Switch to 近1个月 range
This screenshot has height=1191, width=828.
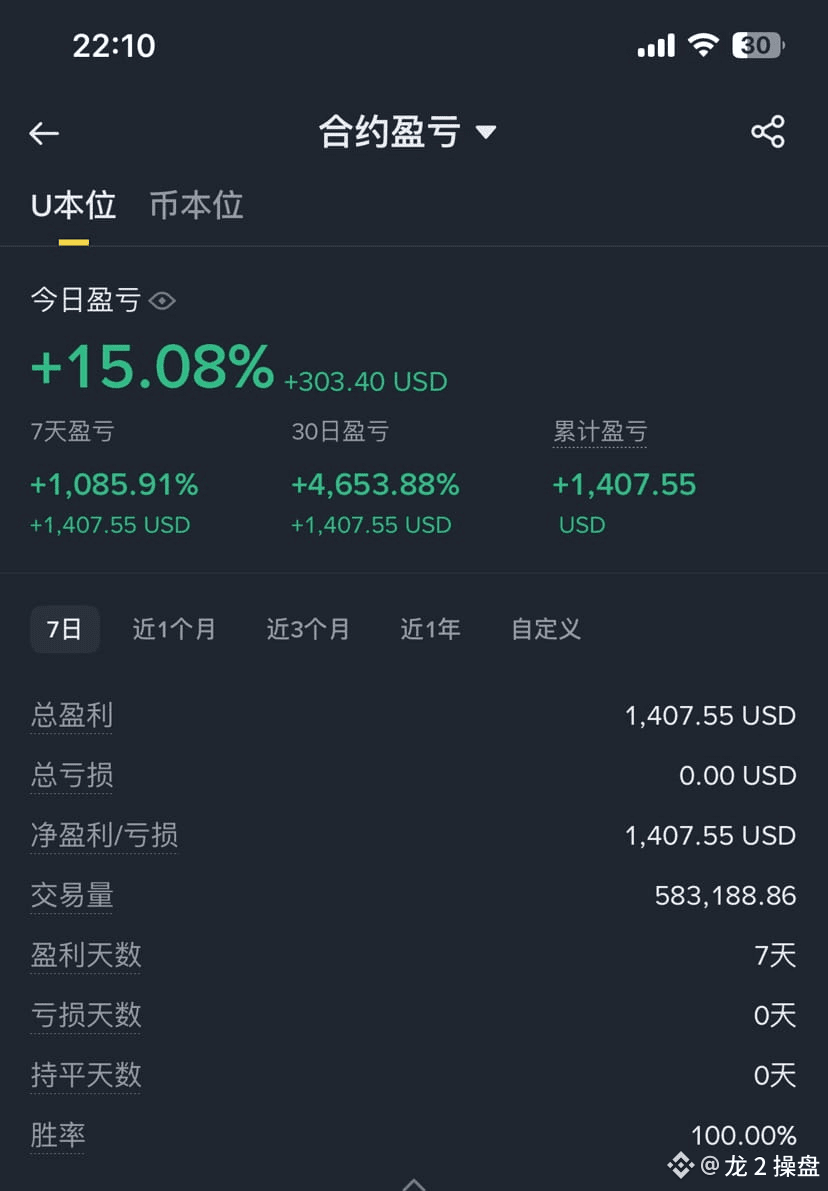174,629
